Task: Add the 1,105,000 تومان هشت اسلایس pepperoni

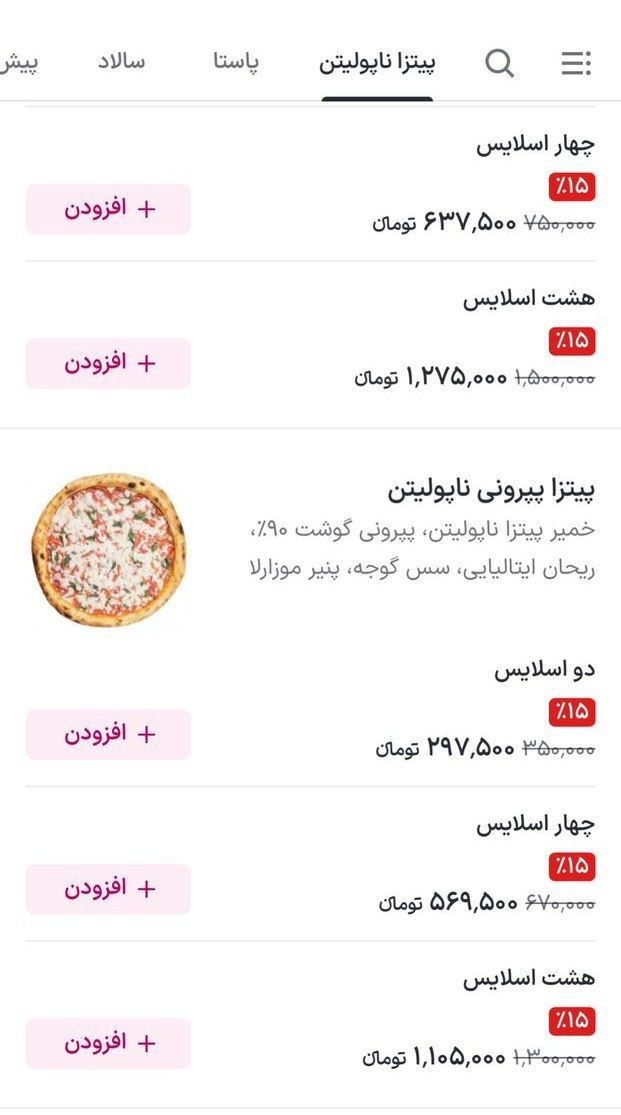Action: click(108, 1043)
